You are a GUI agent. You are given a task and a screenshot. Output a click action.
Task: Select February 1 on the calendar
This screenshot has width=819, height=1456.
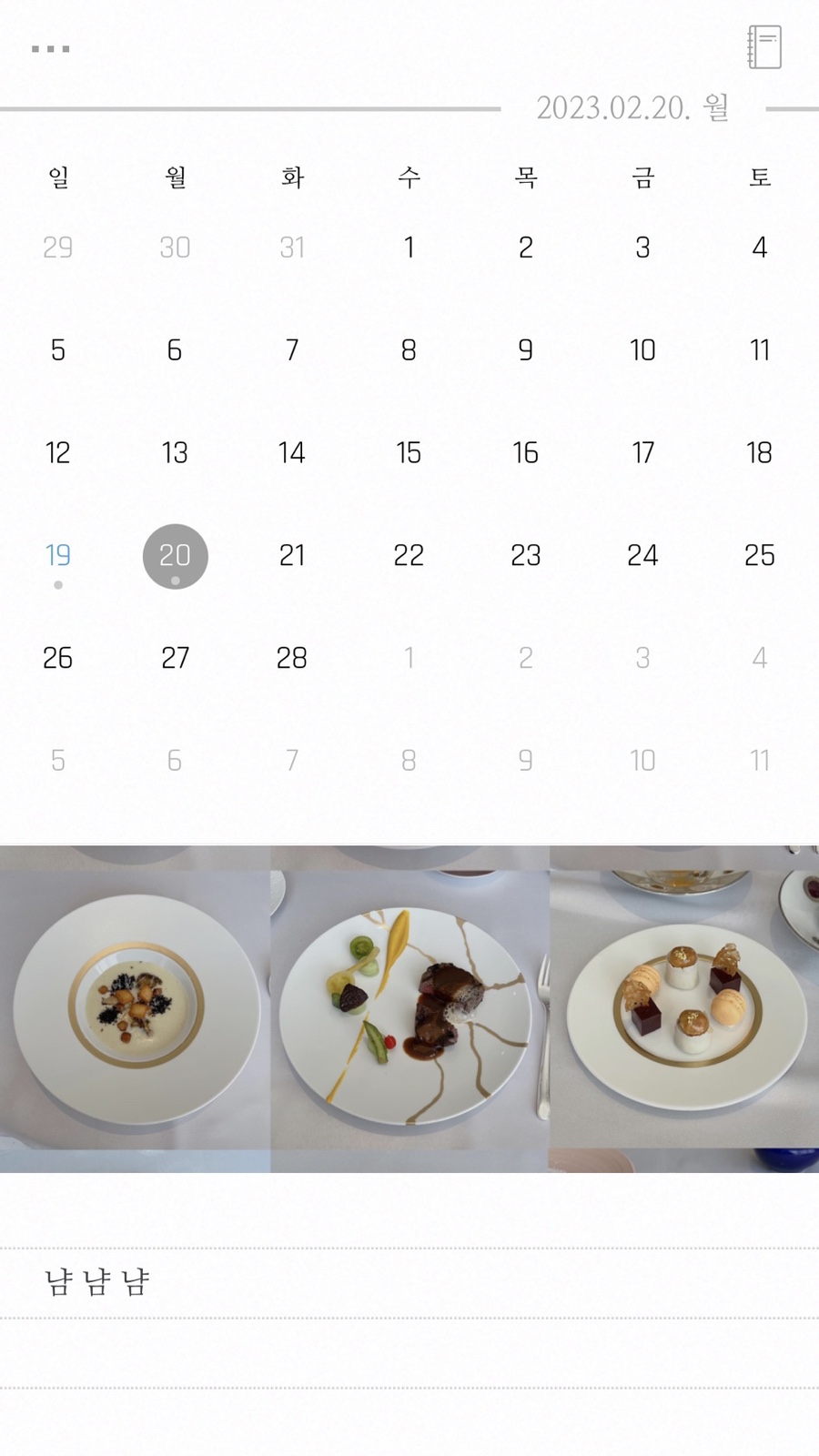[409, 247]
